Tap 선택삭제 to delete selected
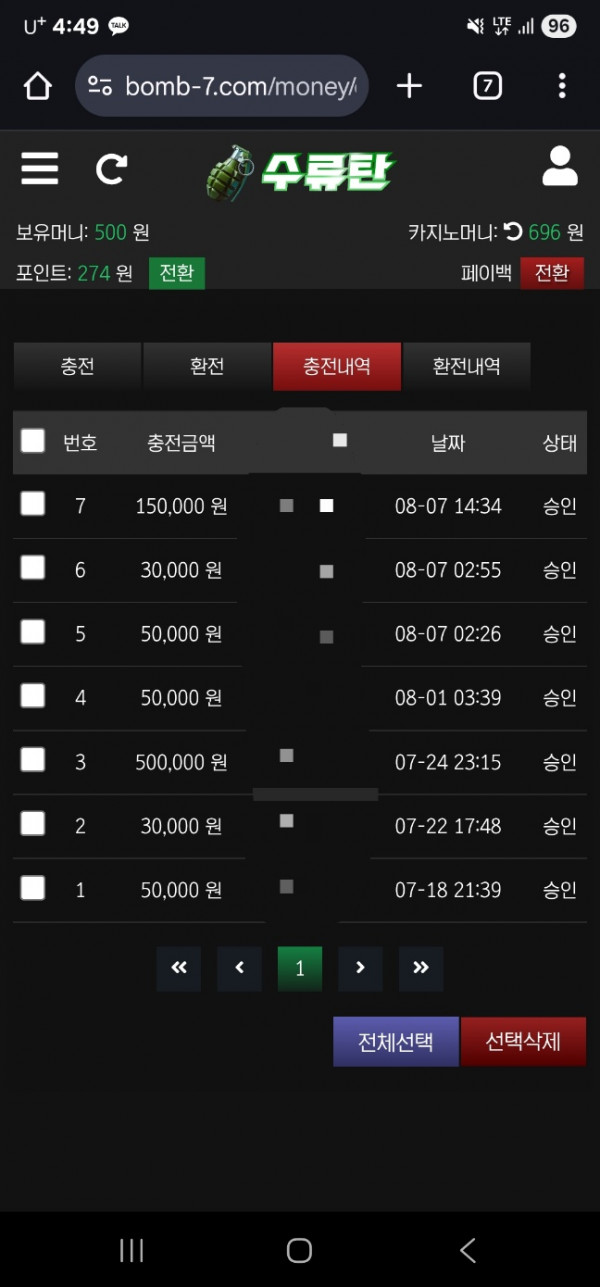Screen dimensions: 600x1287 (523, 1041)
